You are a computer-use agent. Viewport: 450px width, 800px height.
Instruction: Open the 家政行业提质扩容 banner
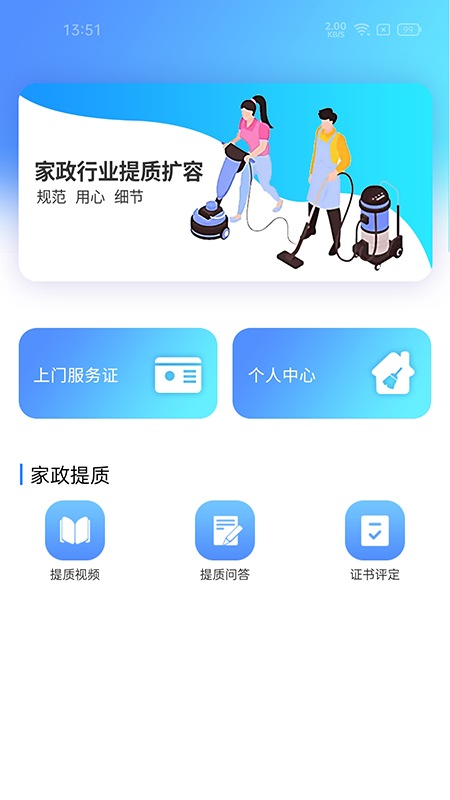click(x=226, y=182)
